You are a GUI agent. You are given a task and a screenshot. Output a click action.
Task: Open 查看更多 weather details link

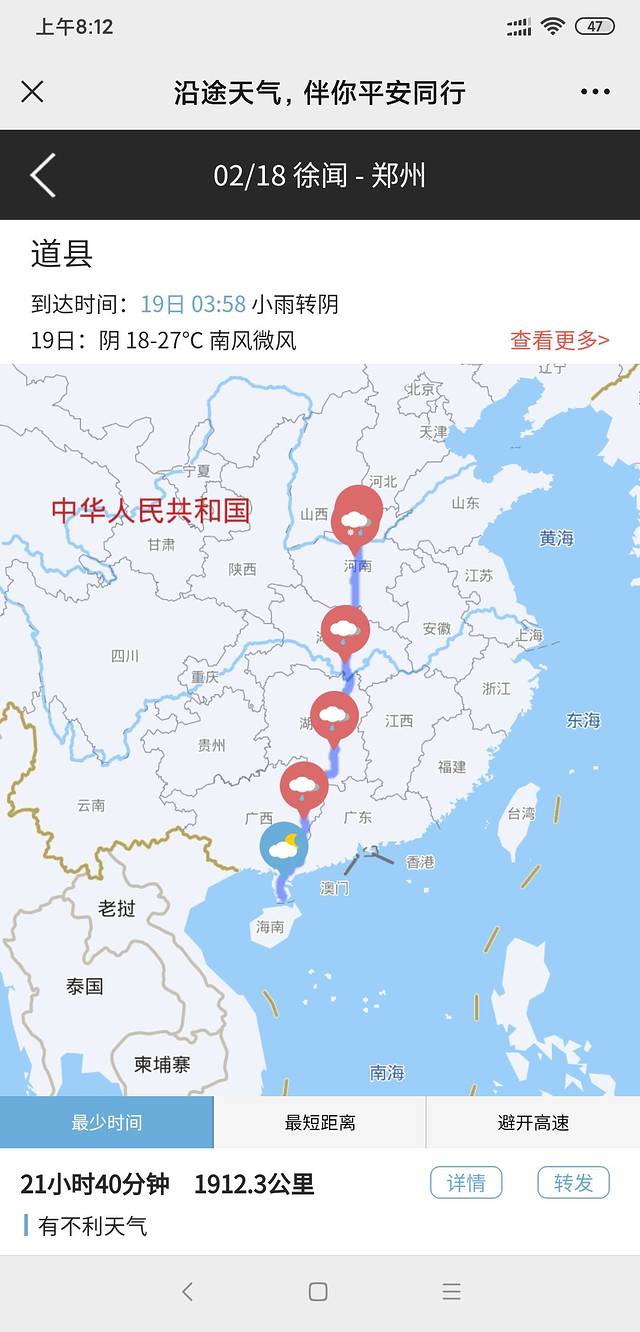[x=559, y=340]
